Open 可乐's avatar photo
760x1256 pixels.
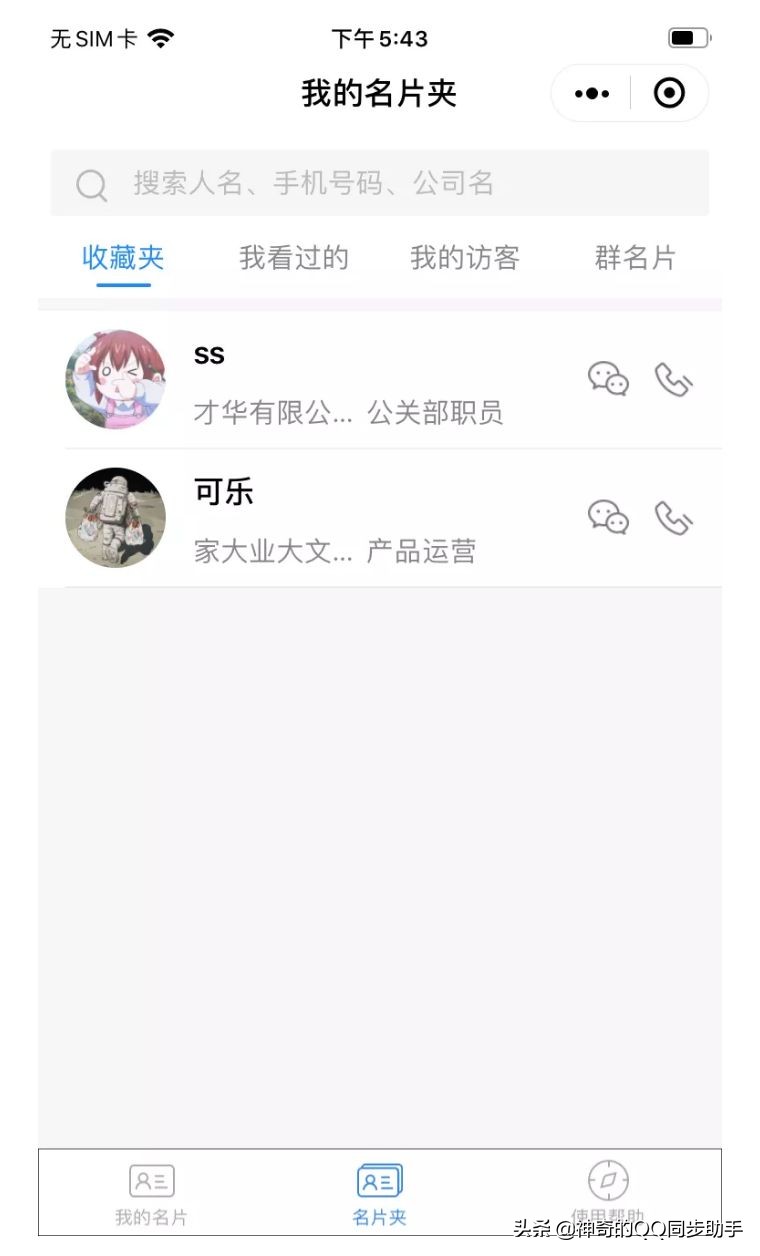click(x=115, y=517)
